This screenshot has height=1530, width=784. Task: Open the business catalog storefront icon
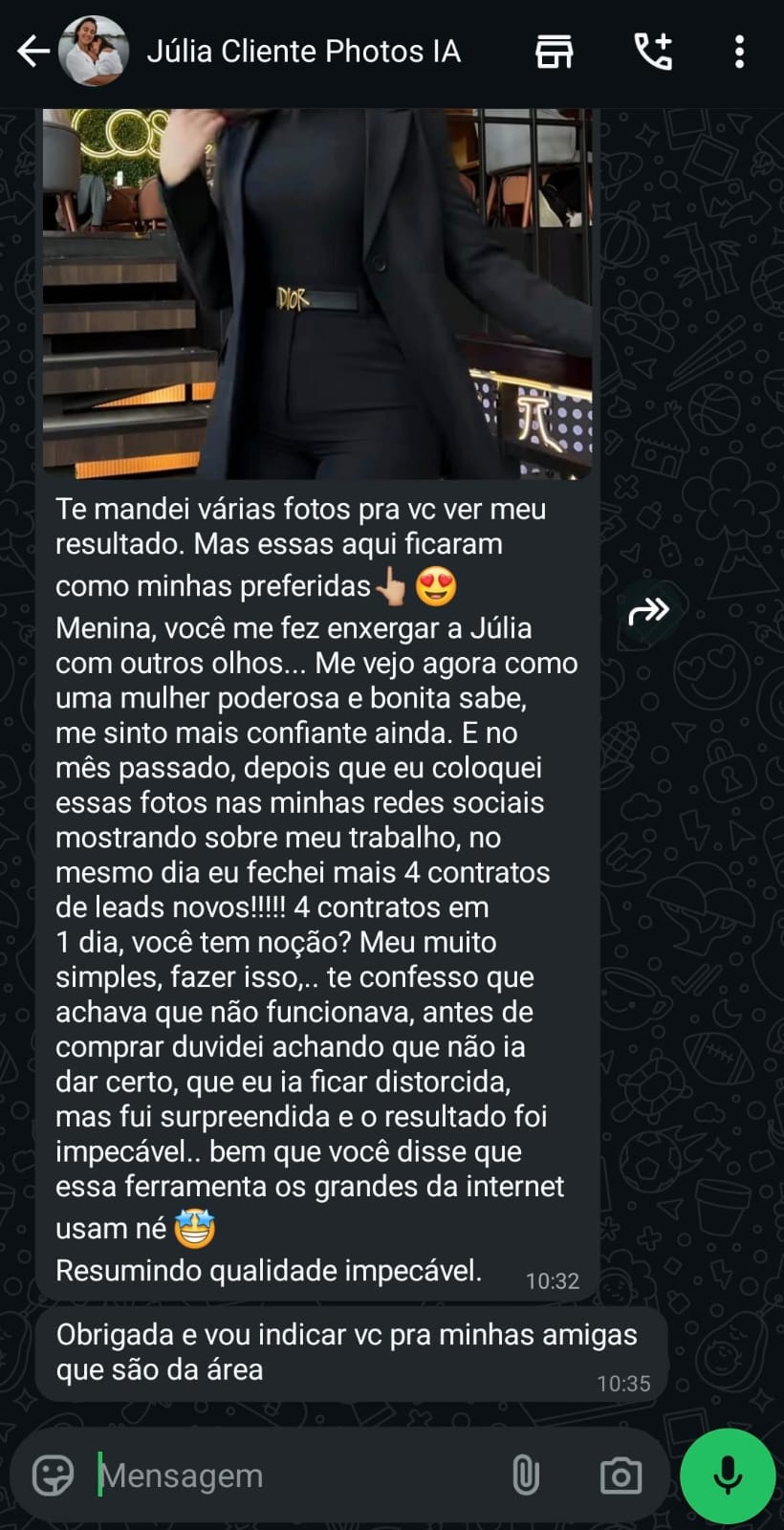coord(554,52)
